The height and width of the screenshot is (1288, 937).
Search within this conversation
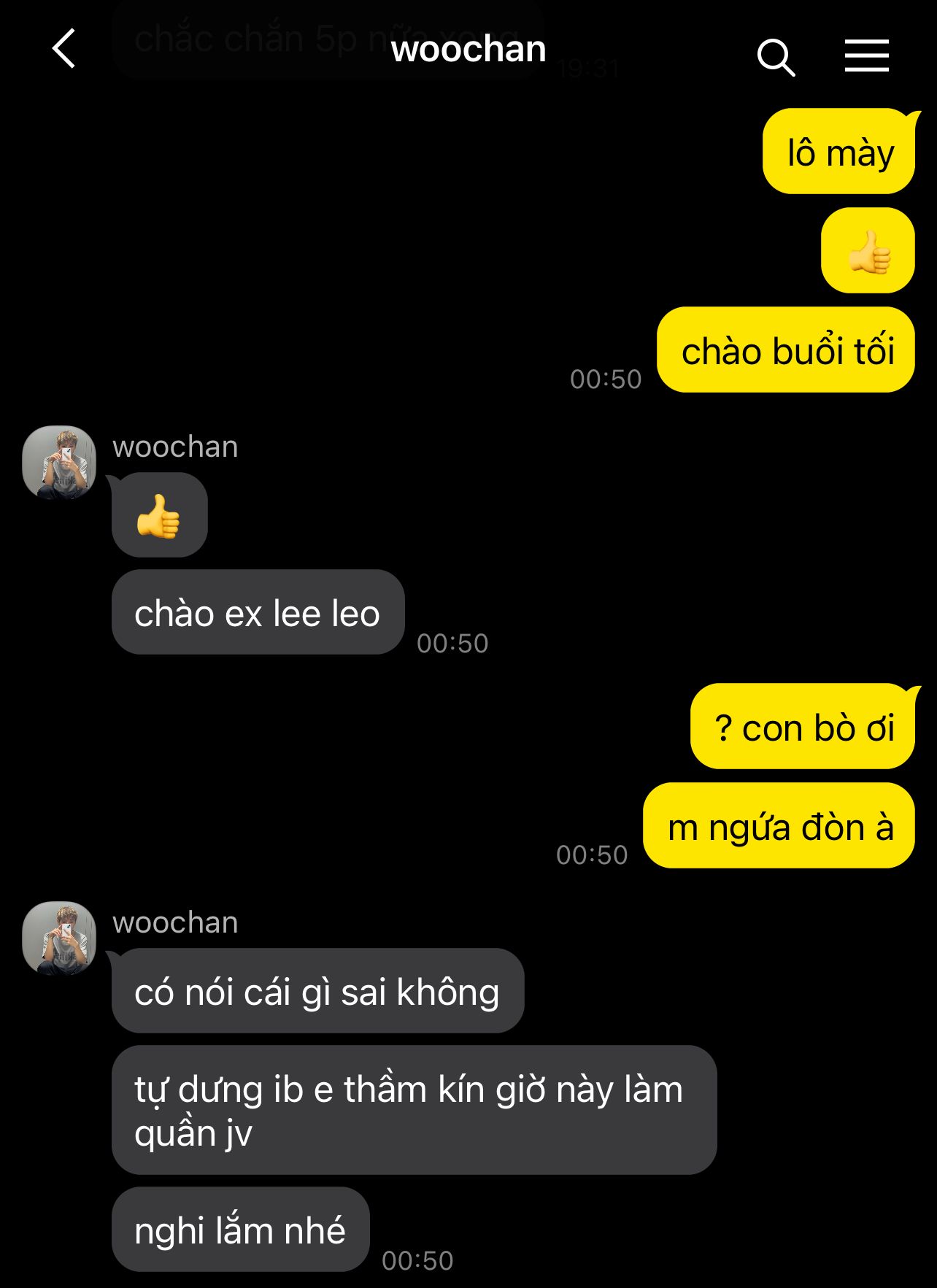point(776,57)
